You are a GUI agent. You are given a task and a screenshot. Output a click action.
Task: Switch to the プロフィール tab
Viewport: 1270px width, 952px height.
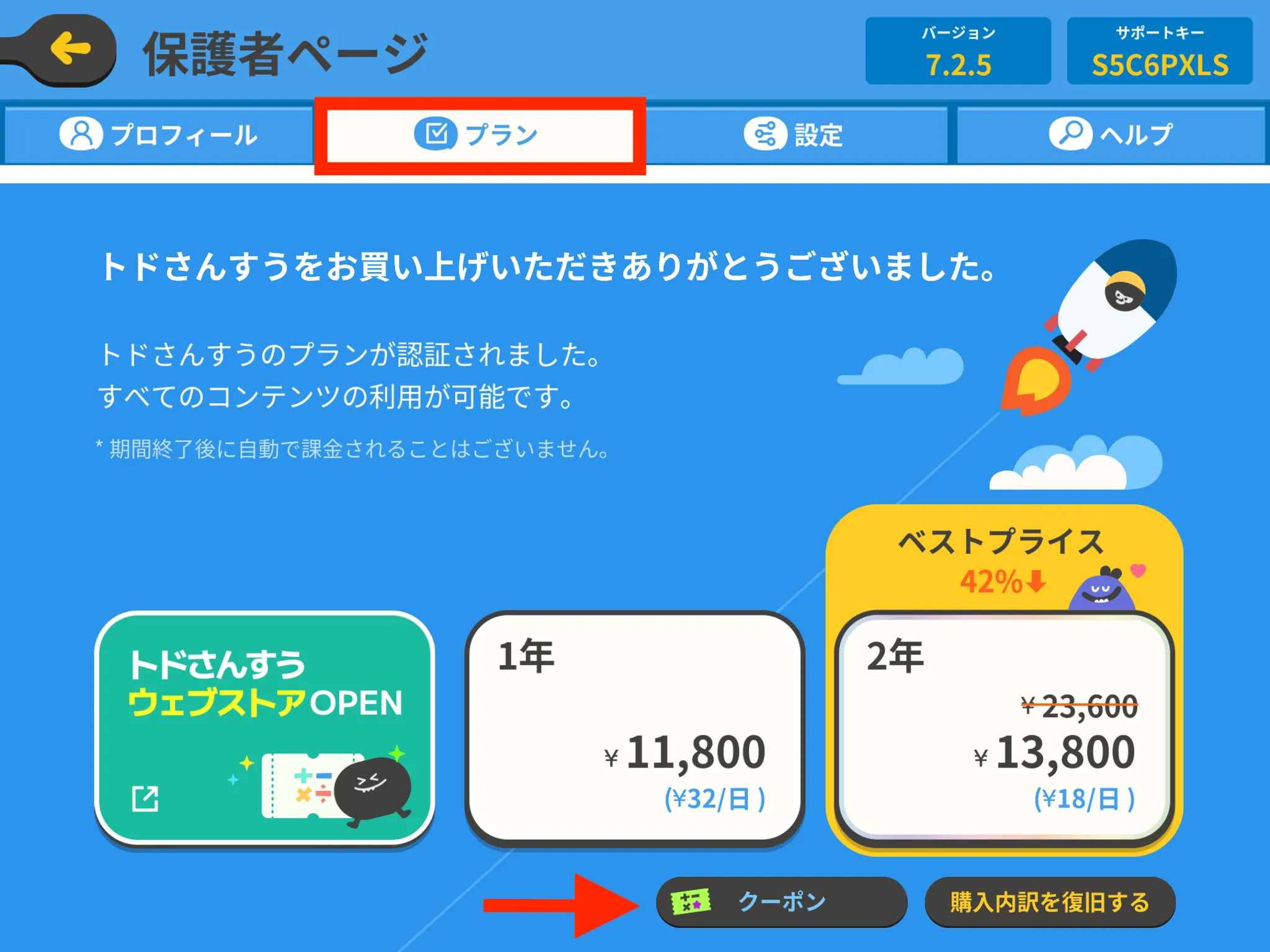point(159,134)
